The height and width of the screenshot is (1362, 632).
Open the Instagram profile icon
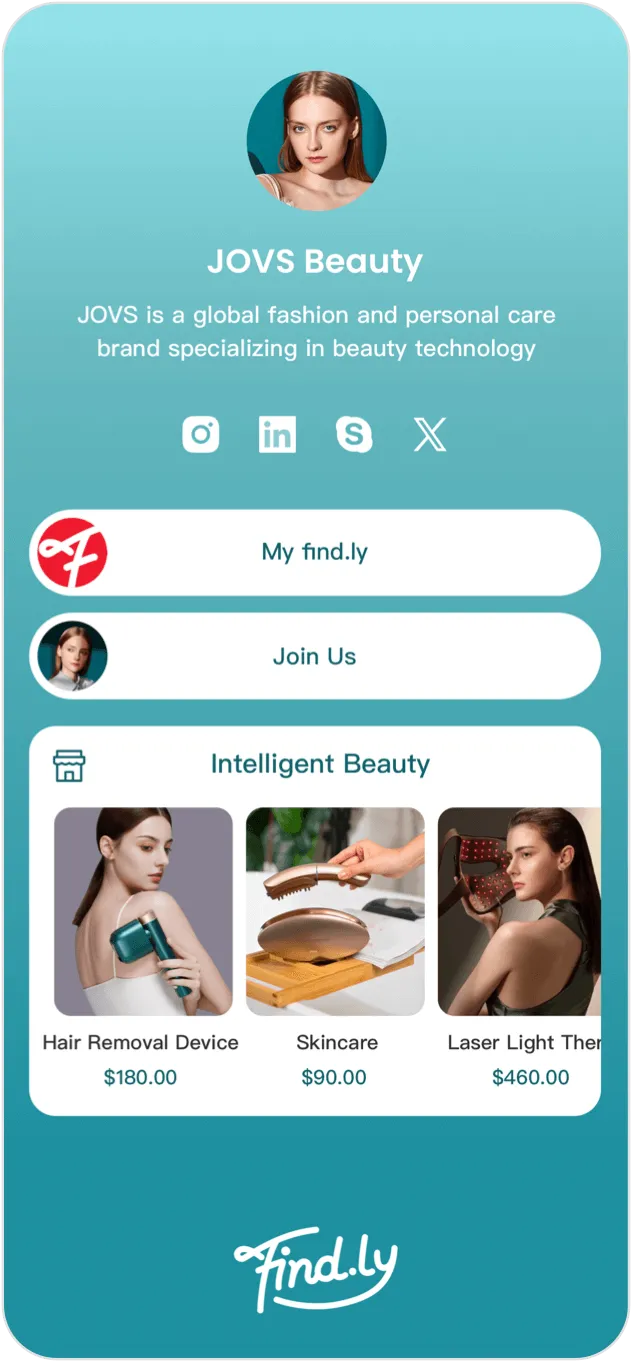point(201,435)
